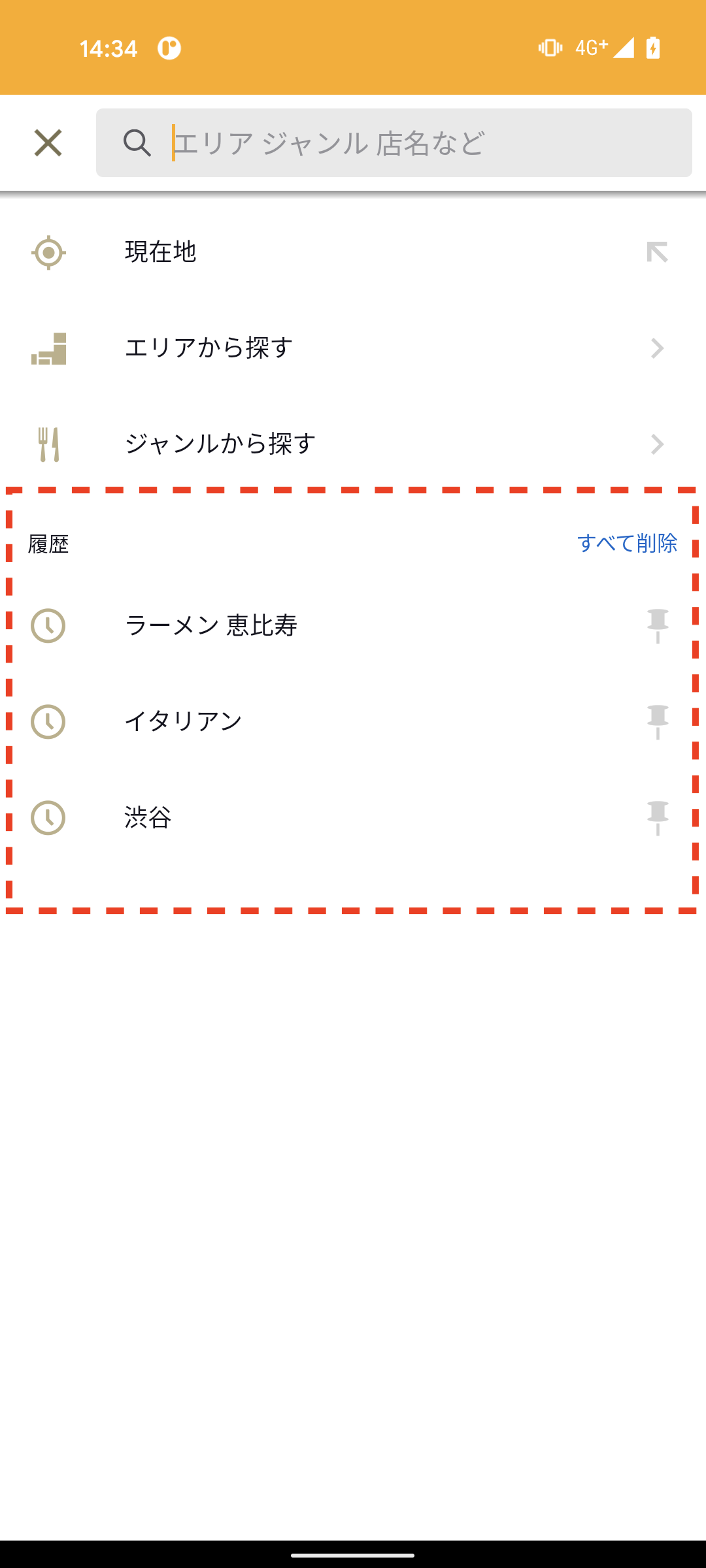706x1568 pixels.
Task: Tap the clock icon next to ラーメン 恵比寿
Action: tap(48, 625)
